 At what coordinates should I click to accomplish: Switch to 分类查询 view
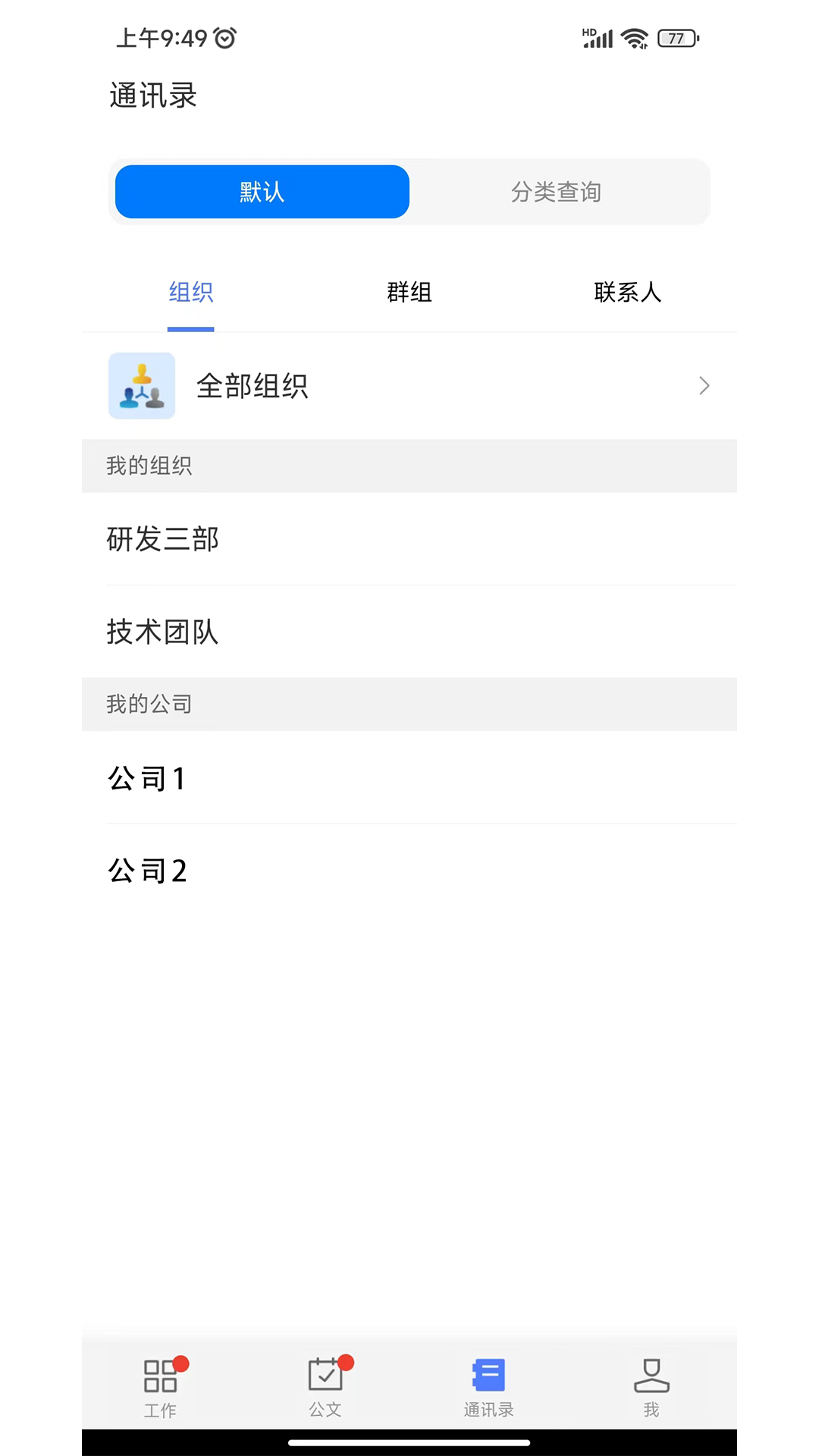point(556,192)
